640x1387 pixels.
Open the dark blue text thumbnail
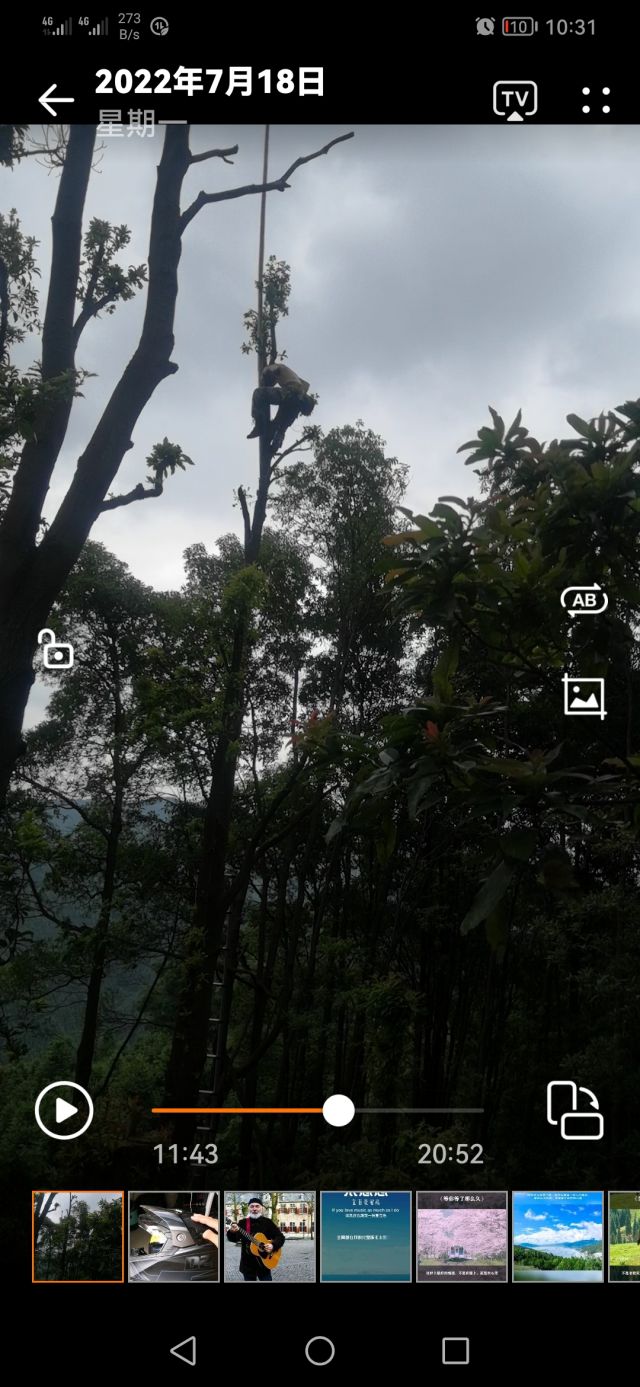tap(366, 1236)
